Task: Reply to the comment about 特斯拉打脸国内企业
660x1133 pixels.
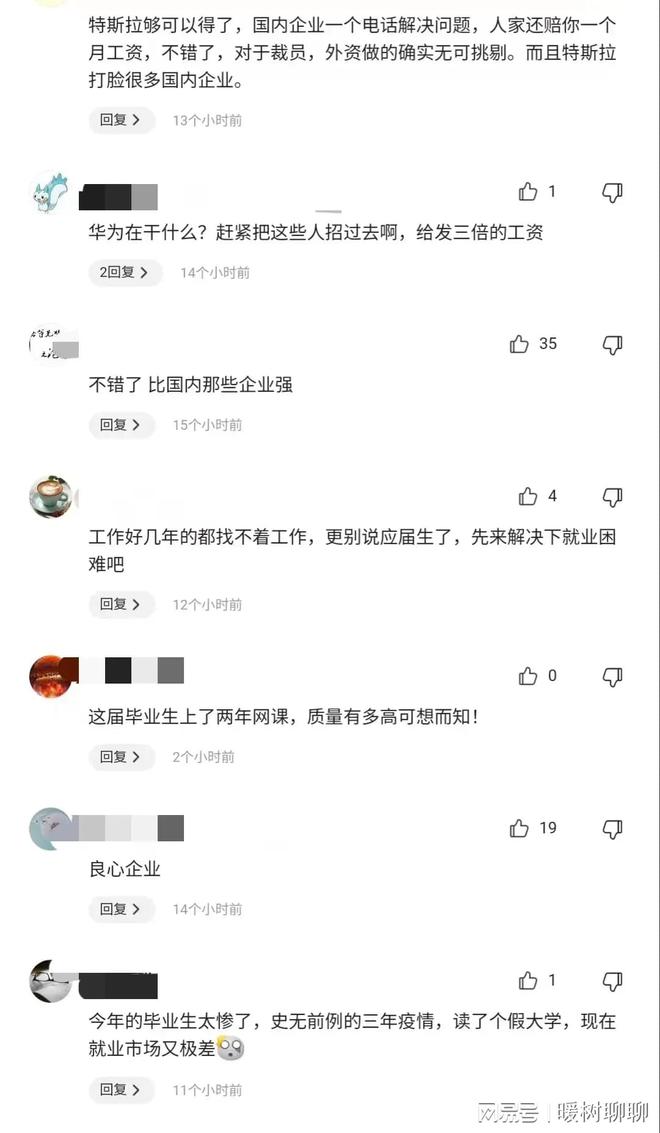Action: (x=121, y=120)
